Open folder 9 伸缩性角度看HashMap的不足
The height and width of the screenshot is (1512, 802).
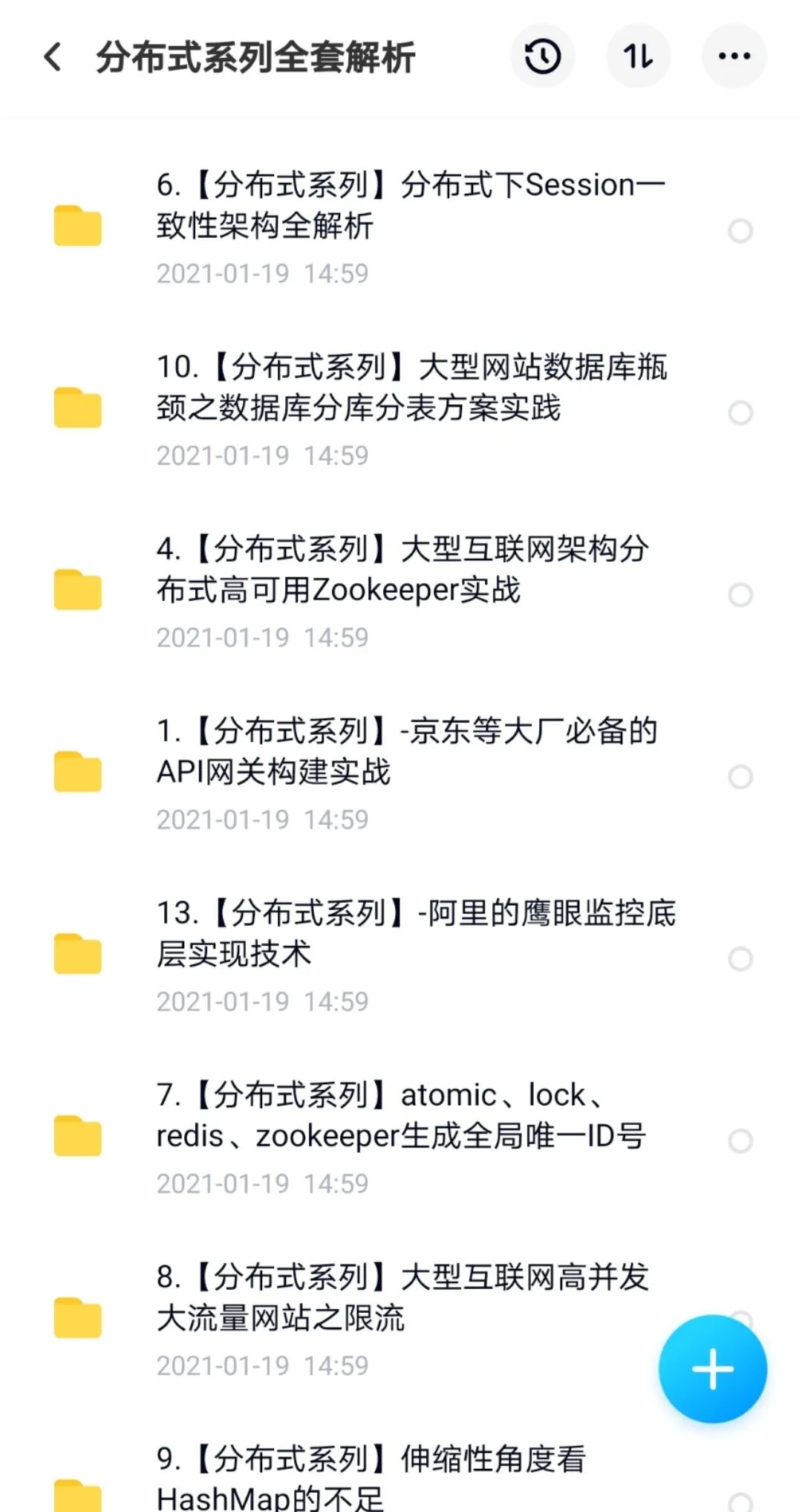(x=371, y=1479)
